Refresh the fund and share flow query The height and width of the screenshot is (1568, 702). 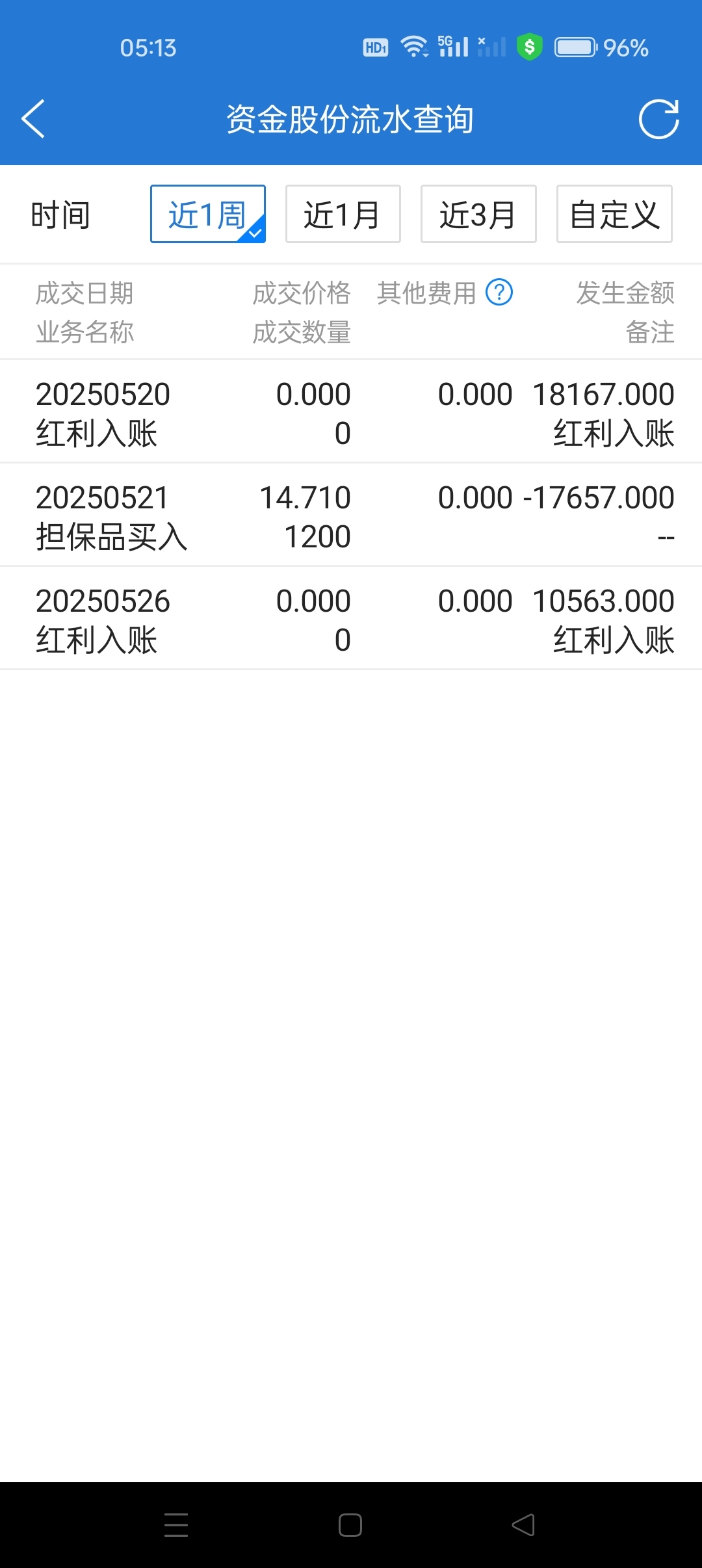click(658, 119)
